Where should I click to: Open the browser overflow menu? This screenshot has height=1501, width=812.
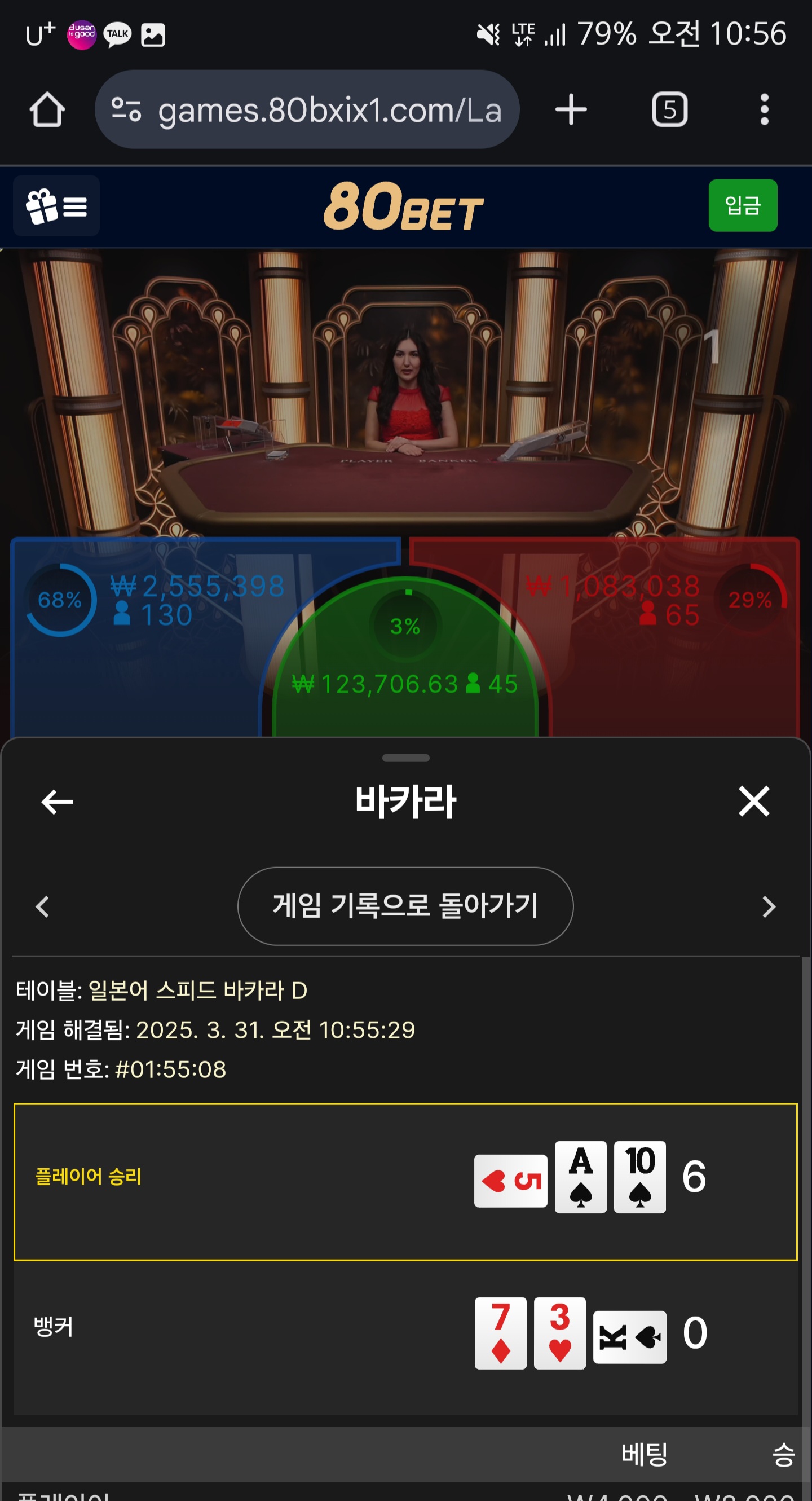[764, 109]
